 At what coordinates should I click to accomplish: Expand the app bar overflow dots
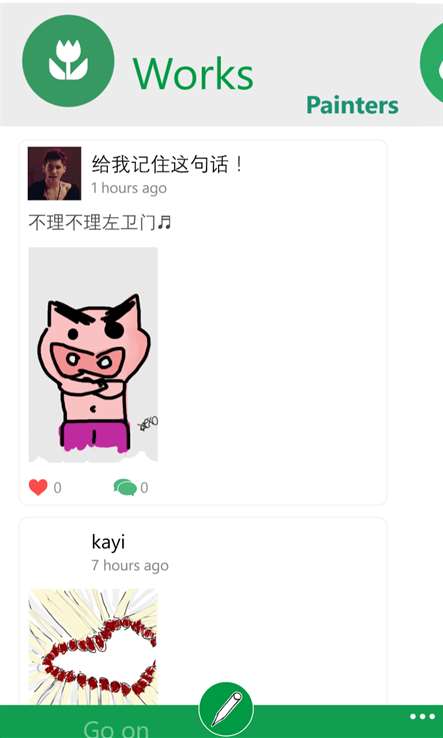point(422,717)
